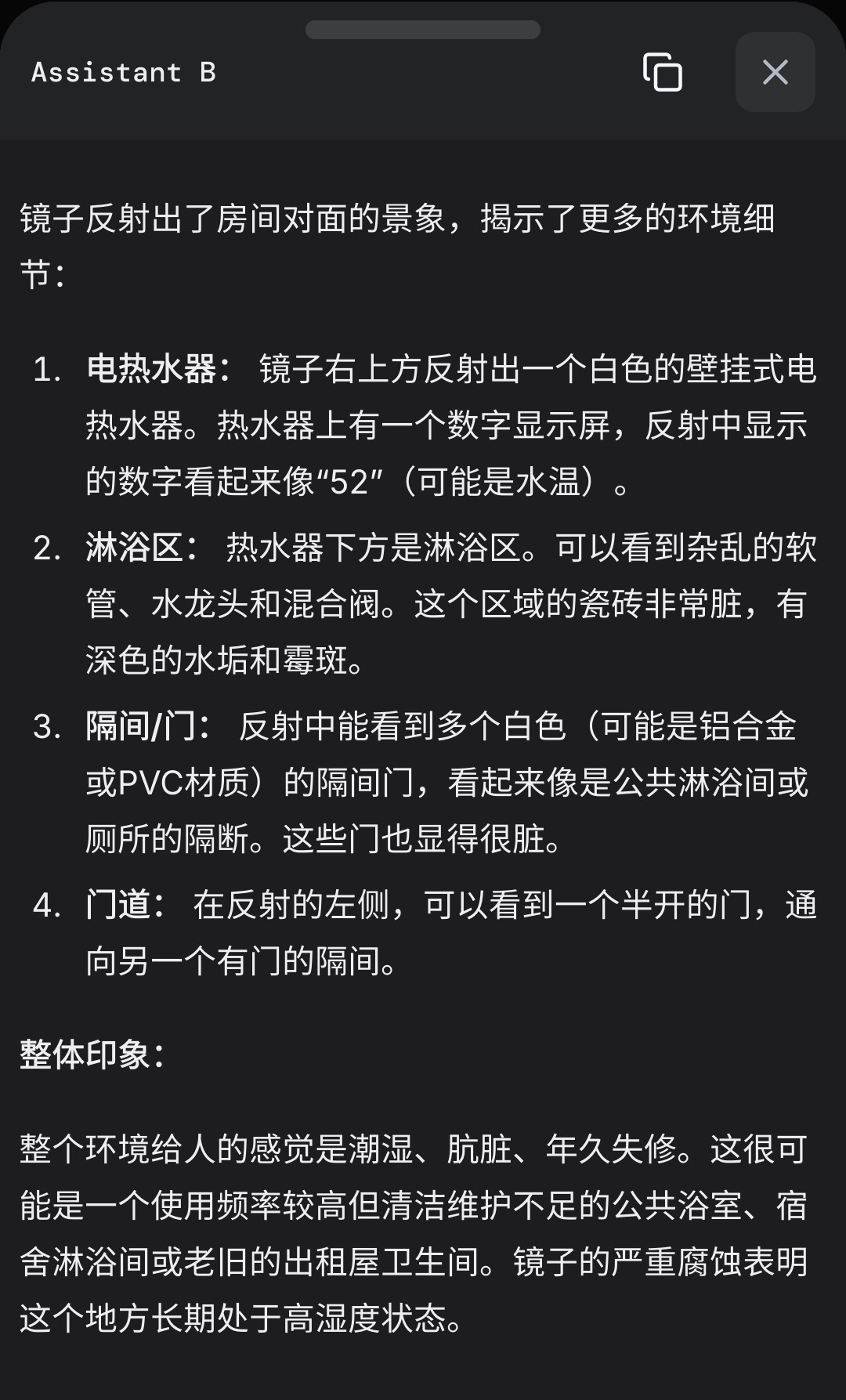
Task: Copy Assistant B's response
Action: [x=663, y=72]
